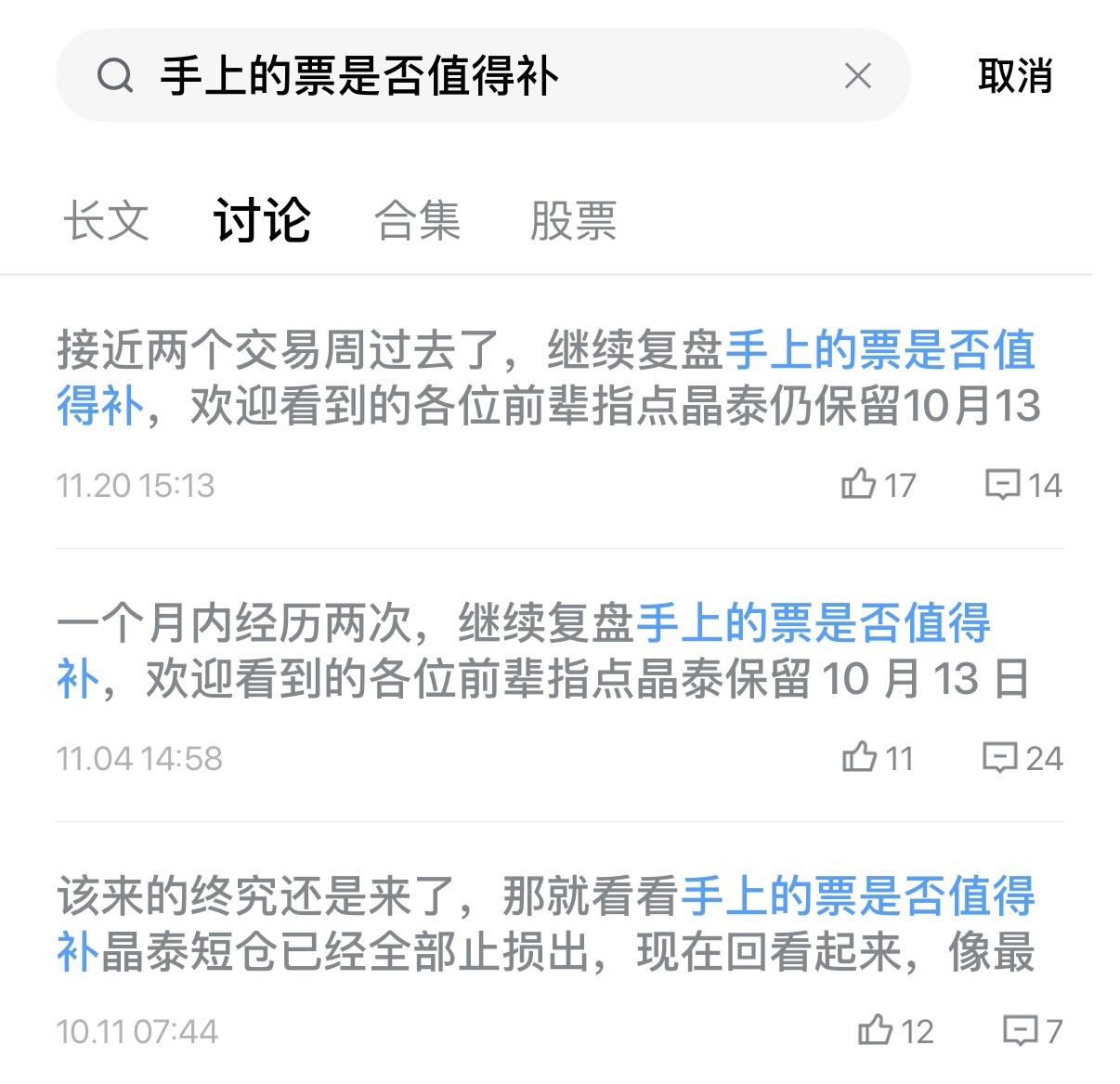1120x1084 pixels.
Task: Open the post starting 接近两个交易周过去了
Action: [548, 378]
